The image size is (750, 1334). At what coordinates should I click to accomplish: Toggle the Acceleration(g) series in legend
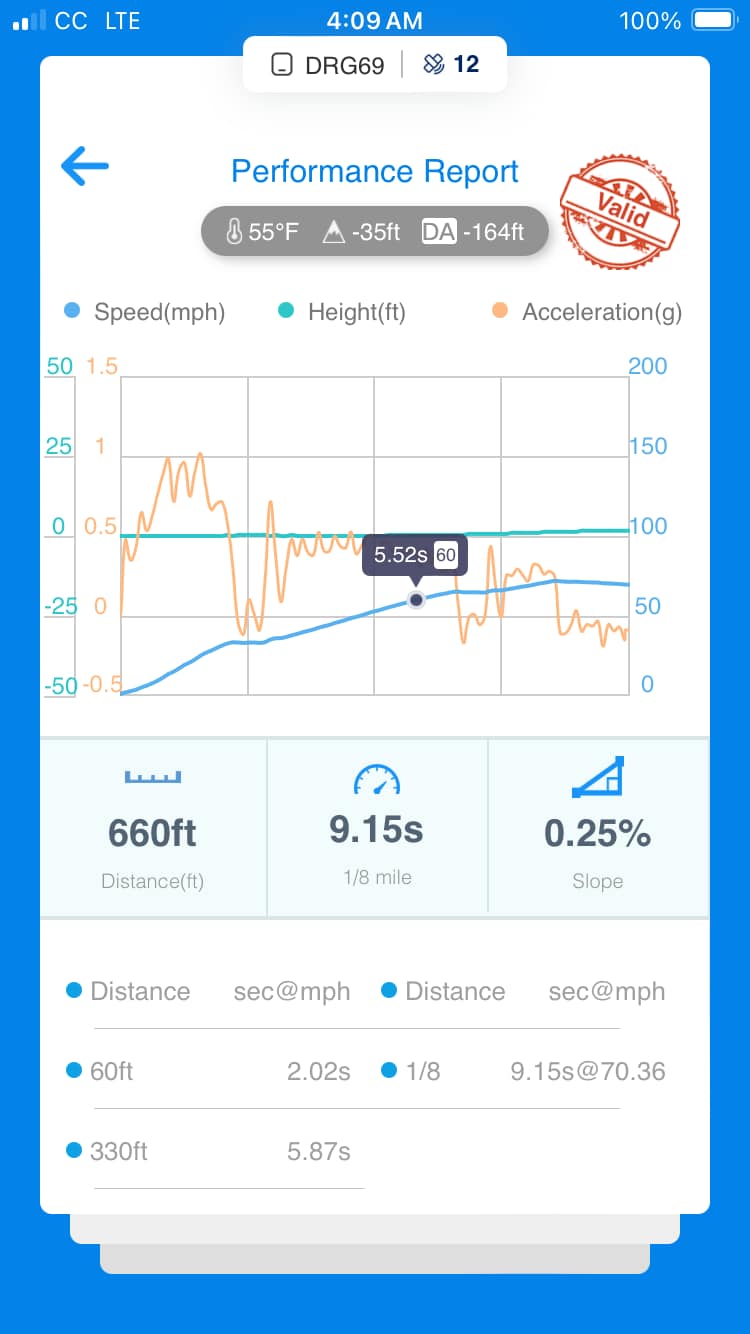(x=588, y=312)
